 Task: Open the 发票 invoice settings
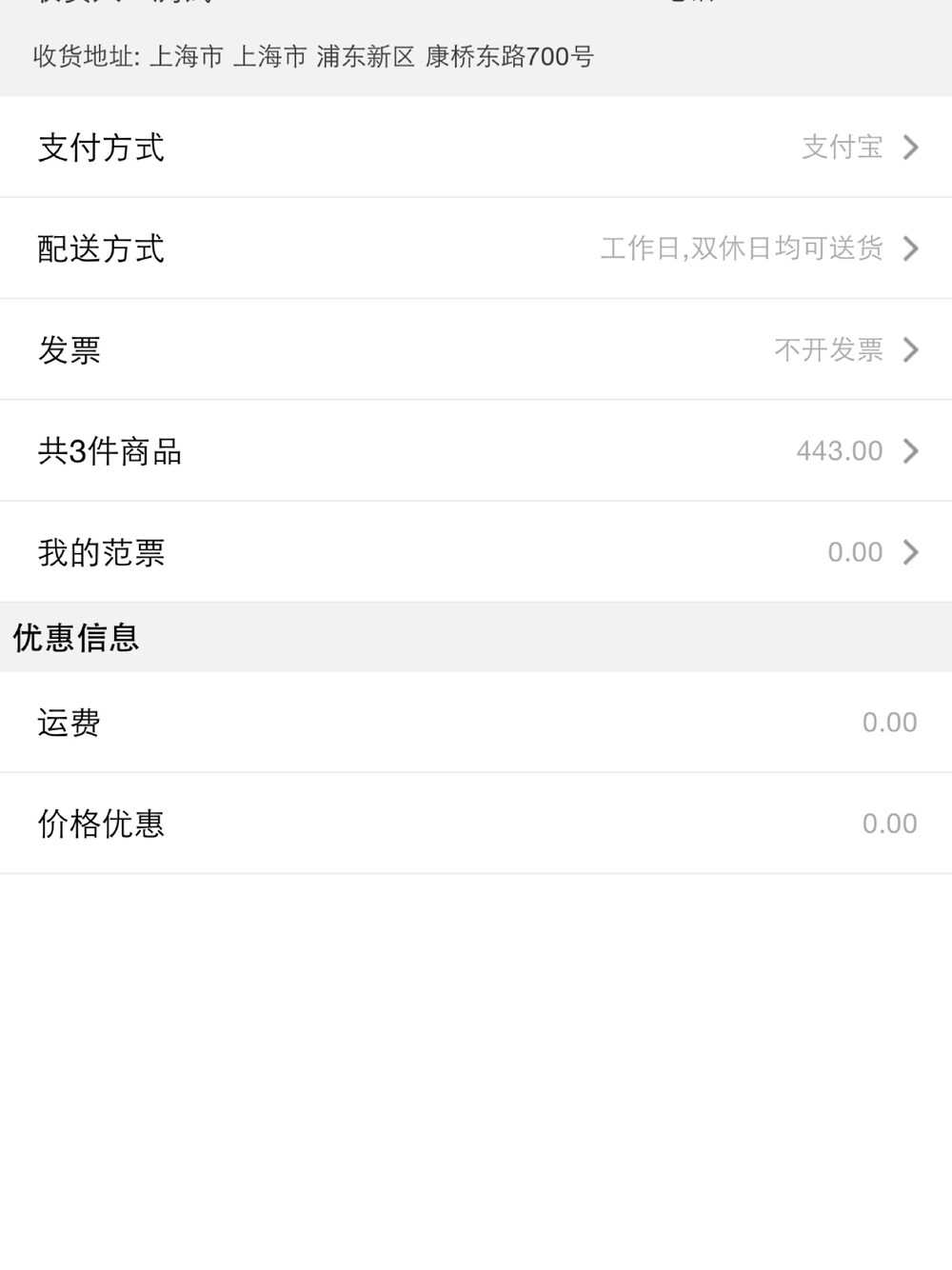476,349
